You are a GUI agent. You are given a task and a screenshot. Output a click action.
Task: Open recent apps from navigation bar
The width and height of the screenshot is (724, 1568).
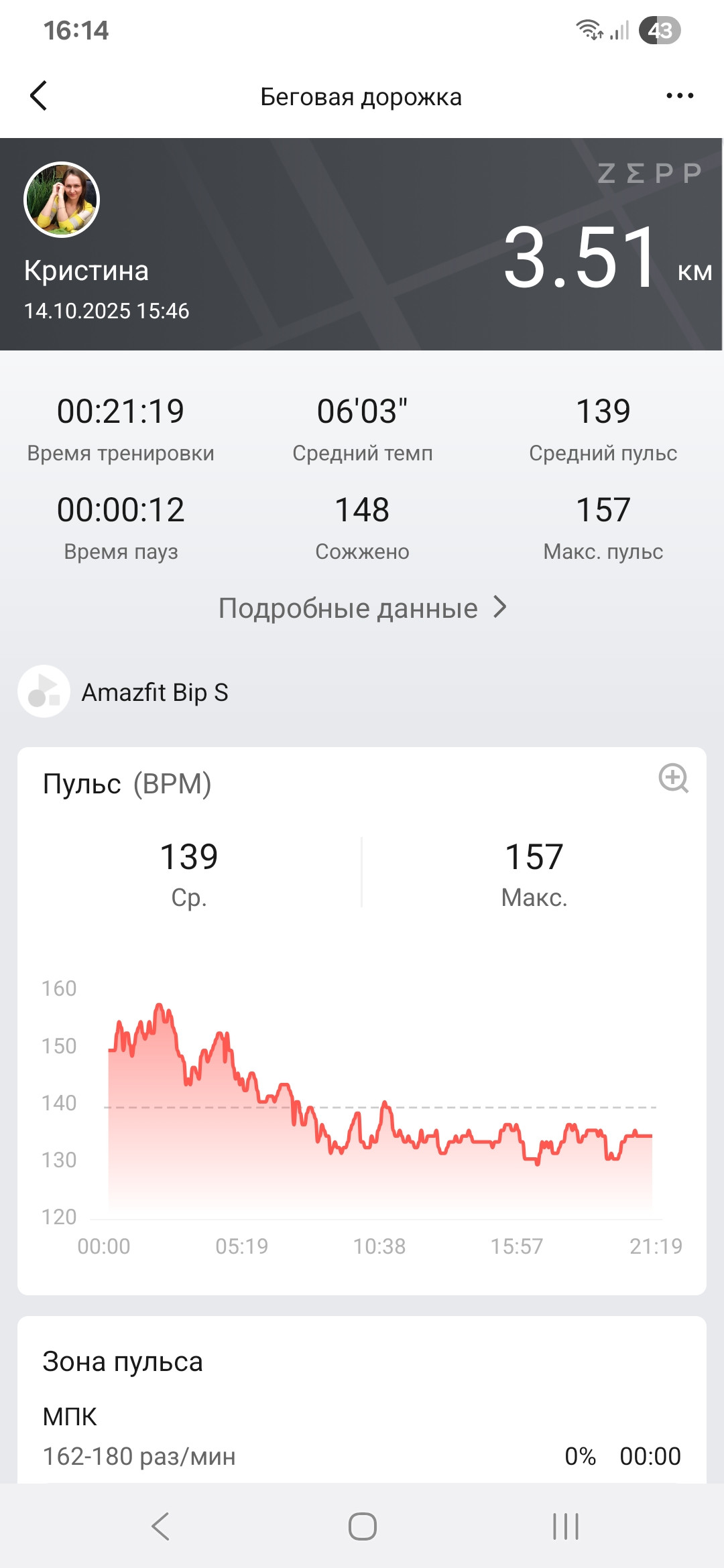coord(565,1526)
